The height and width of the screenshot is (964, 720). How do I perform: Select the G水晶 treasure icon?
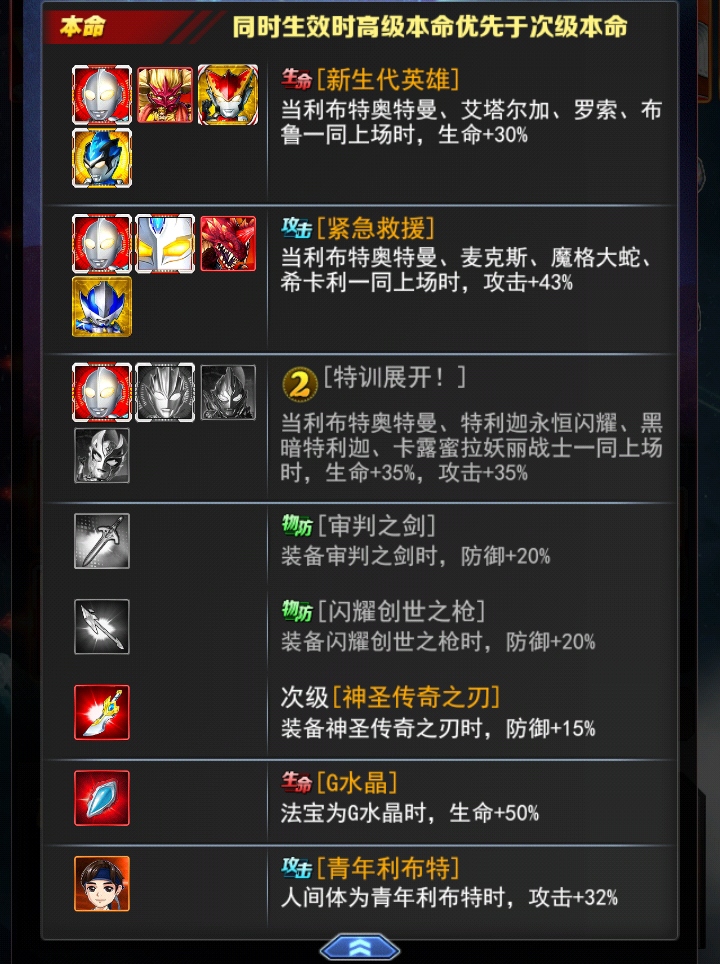click(x=102, y=798)
